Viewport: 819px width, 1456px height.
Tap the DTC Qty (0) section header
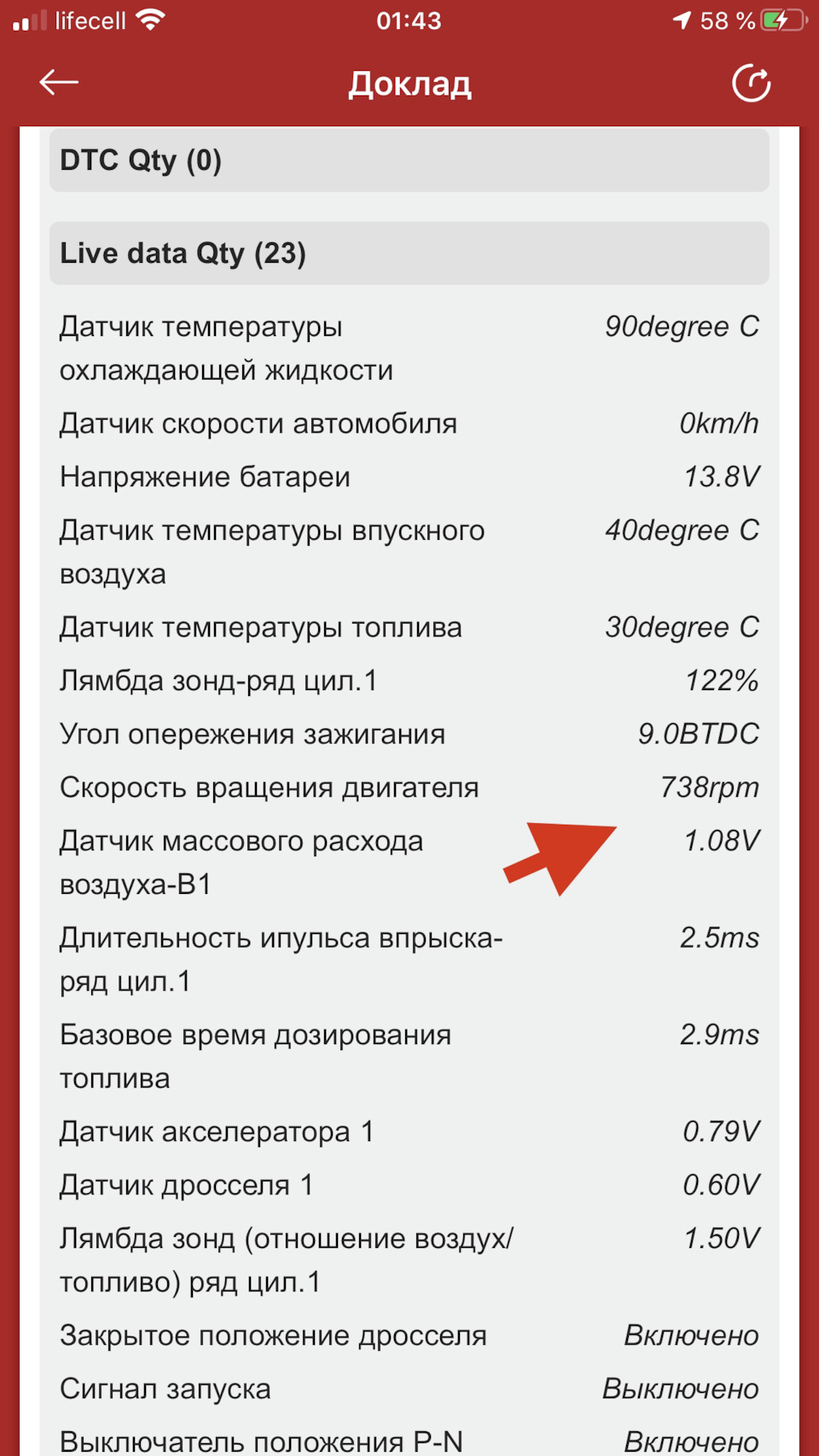coord(409,160)
